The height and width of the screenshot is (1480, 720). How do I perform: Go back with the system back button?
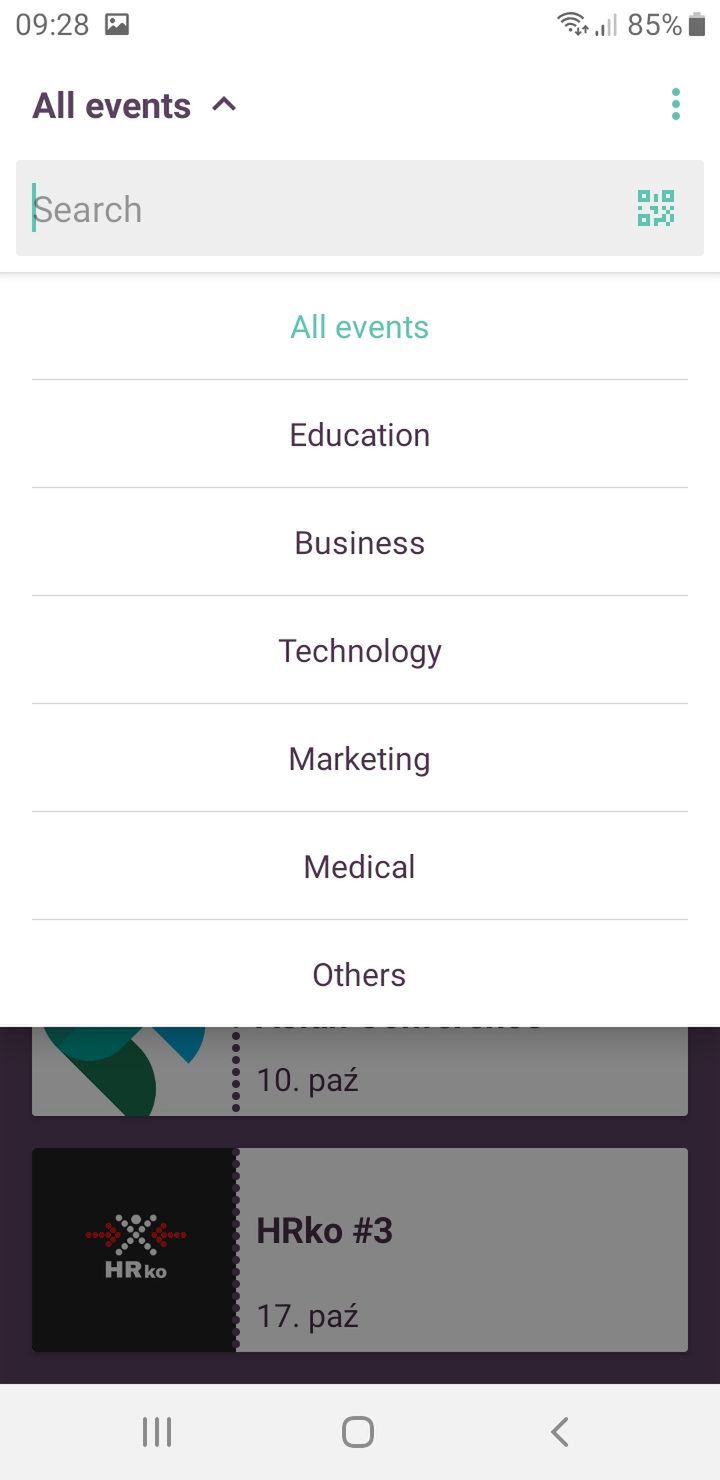(x=560, y=1432)
